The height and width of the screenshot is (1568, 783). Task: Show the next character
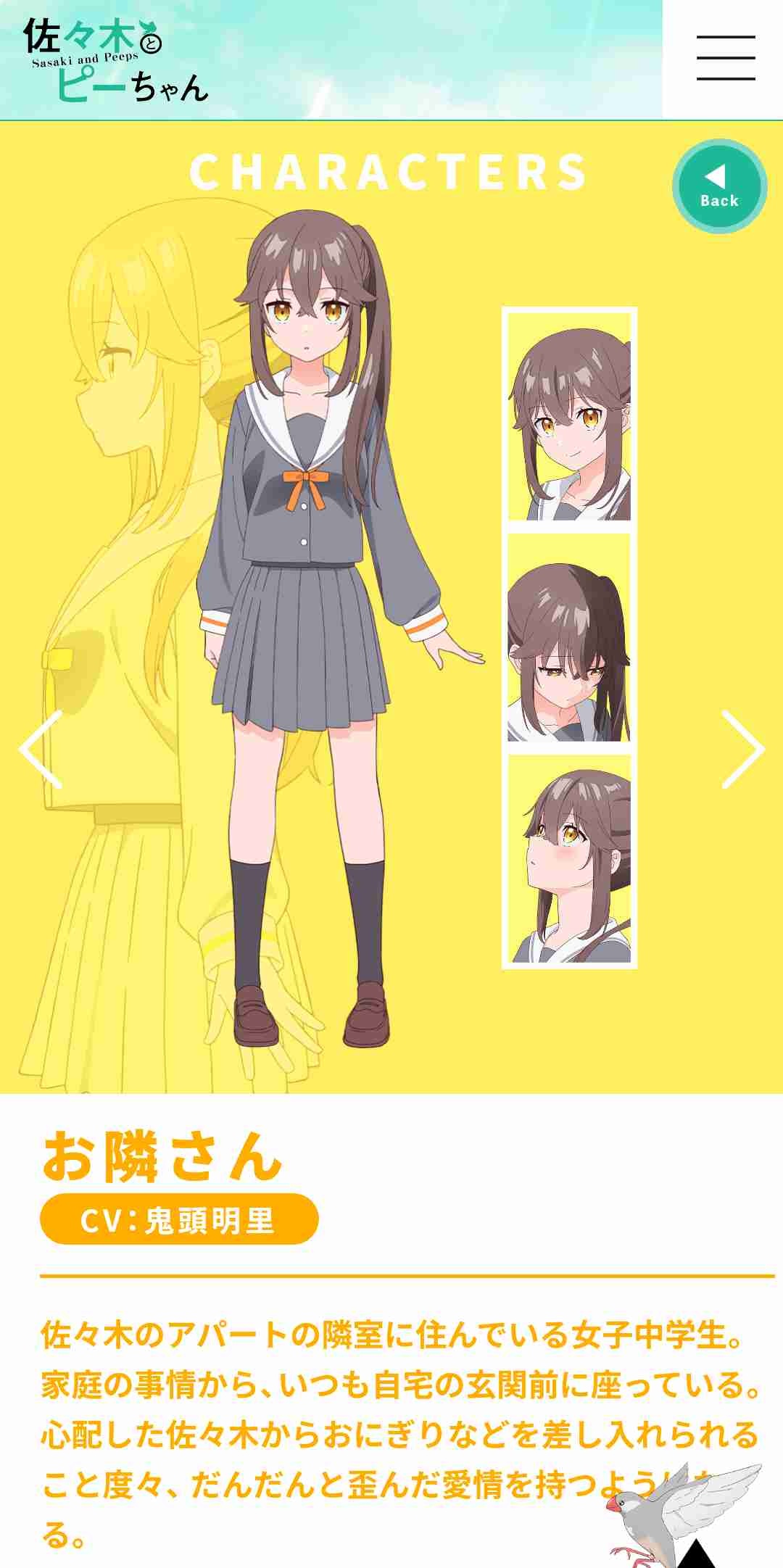click(743, 749)
